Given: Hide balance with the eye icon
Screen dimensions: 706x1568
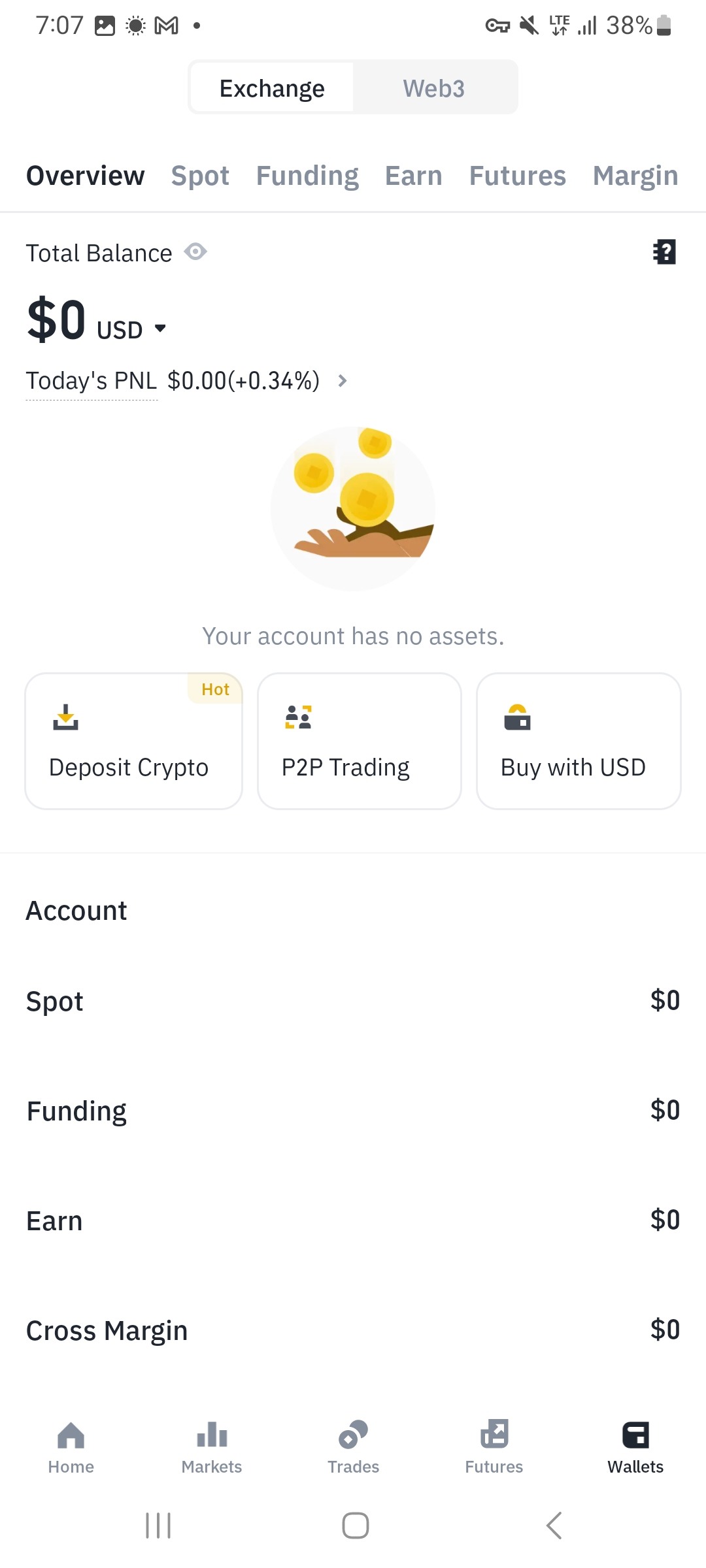Looking at the screenshot, I should pyautogui.click(x=195, y=252).
